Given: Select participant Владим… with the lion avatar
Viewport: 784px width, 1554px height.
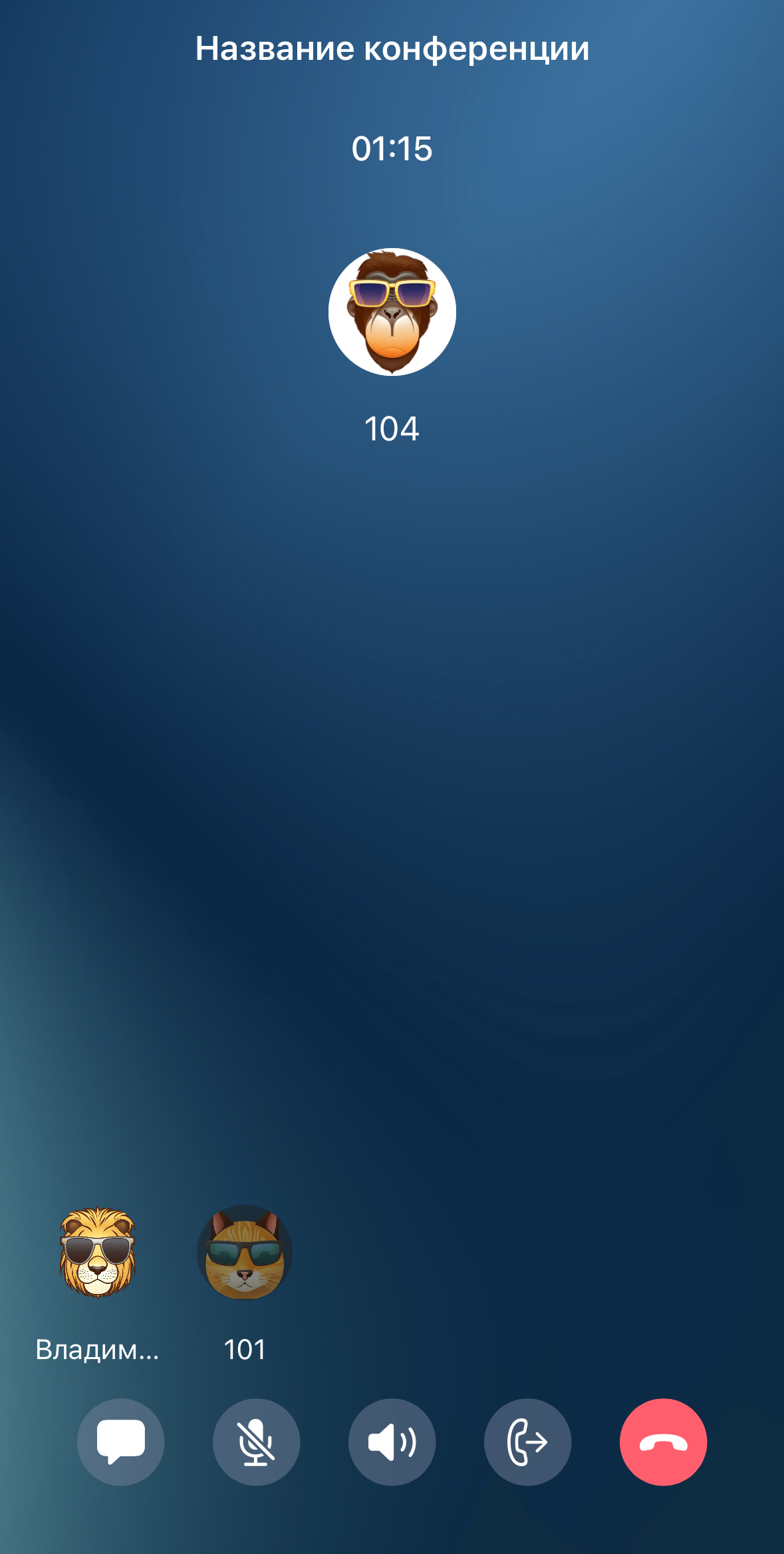Looking at the screenshot, I should [x=98, y=1252].
